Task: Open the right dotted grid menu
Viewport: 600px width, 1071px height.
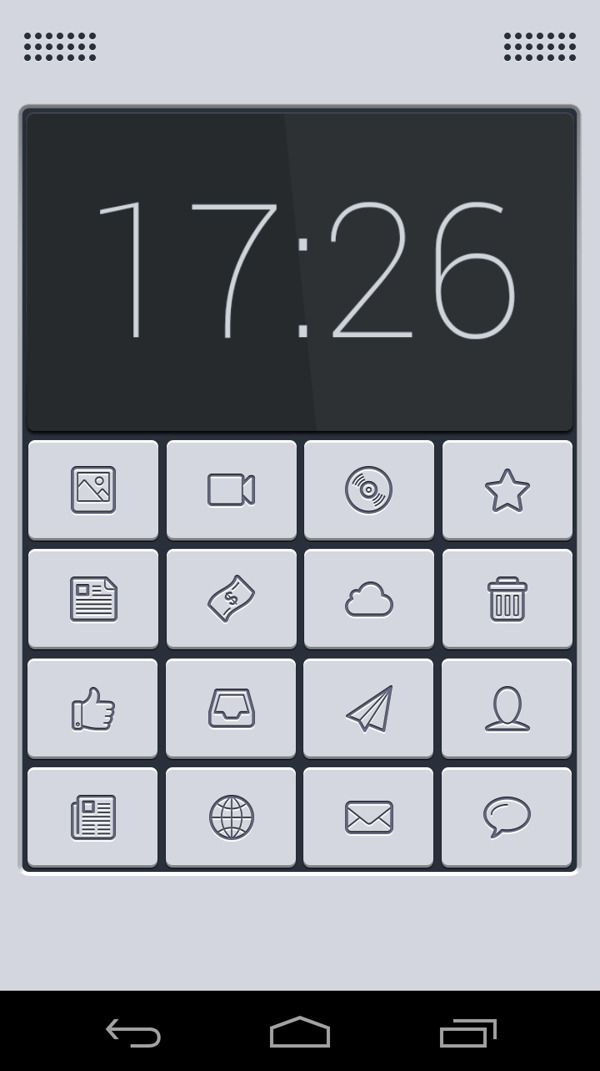Action: tap(540, 47)
